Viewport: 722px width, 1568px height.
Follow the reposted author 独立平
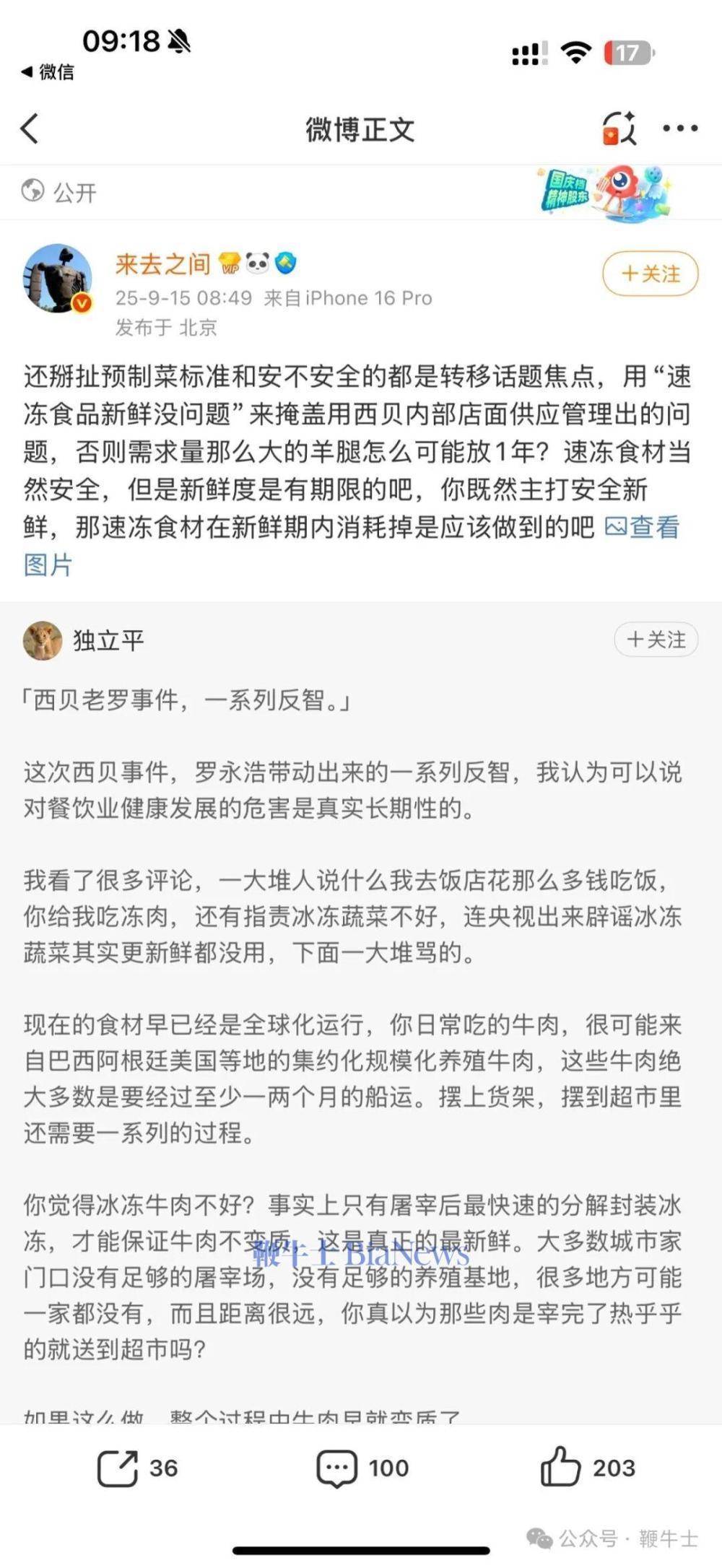pyautogui.click(x=656, y=640)
